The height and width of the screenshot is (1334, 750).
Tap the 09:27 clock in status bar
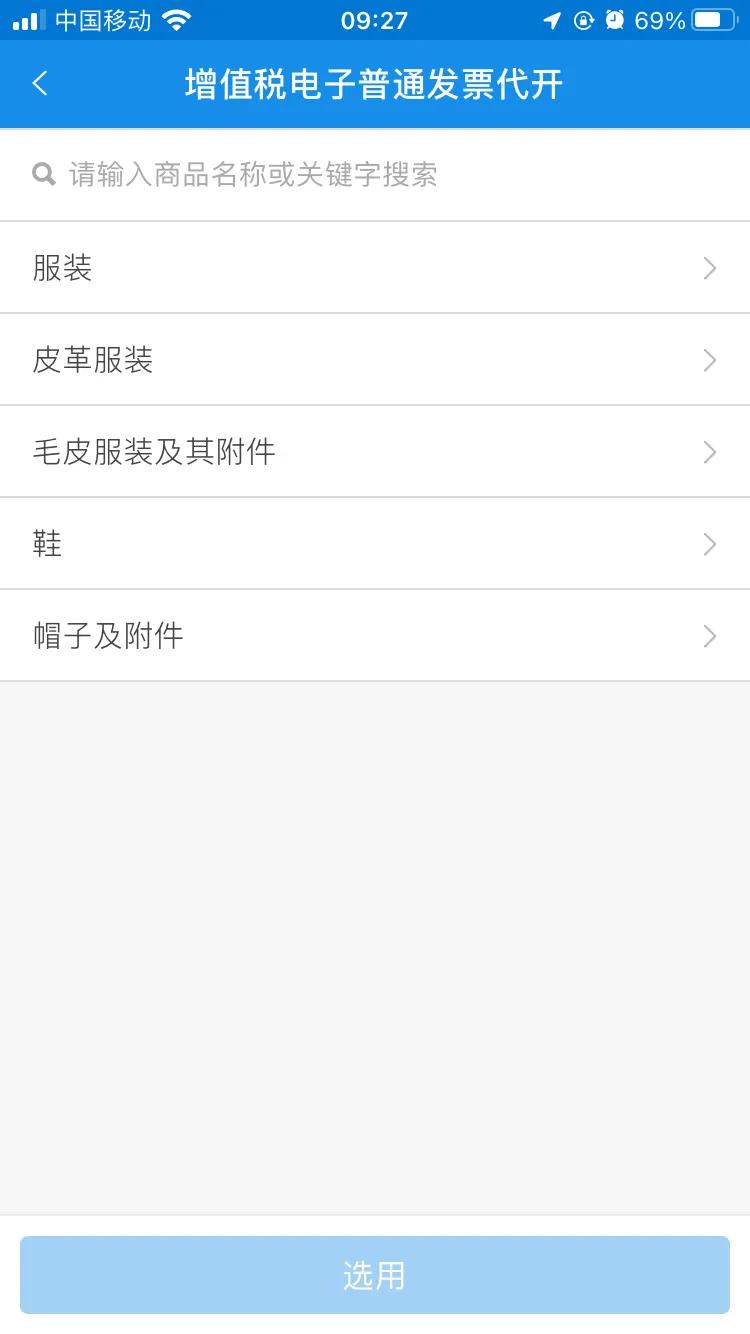pyautogui.click(x=375, y=19)
